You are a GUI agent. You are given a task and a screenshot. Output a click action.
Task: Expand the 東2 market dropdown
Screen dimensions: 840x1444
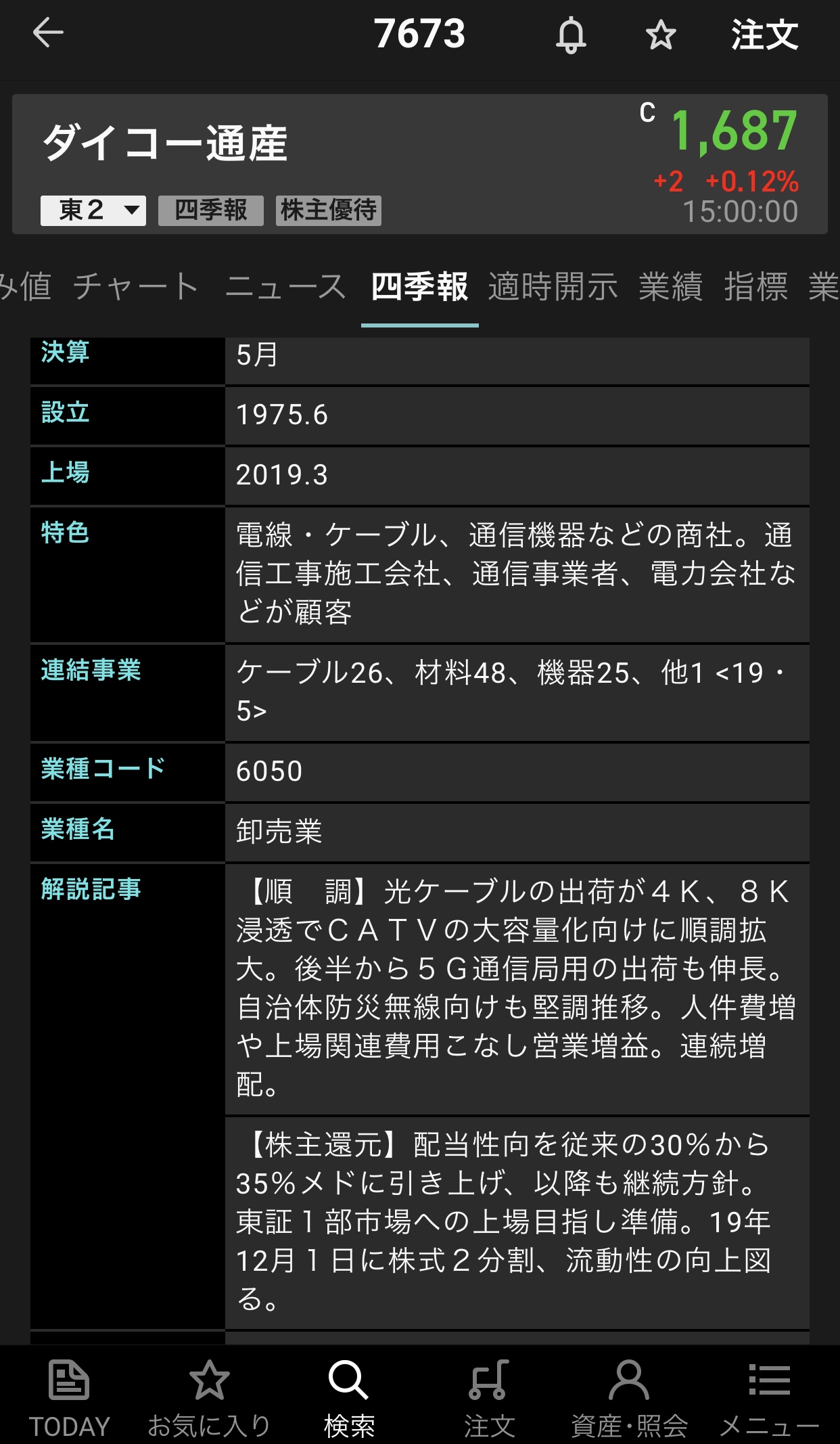tap(93, 210)
